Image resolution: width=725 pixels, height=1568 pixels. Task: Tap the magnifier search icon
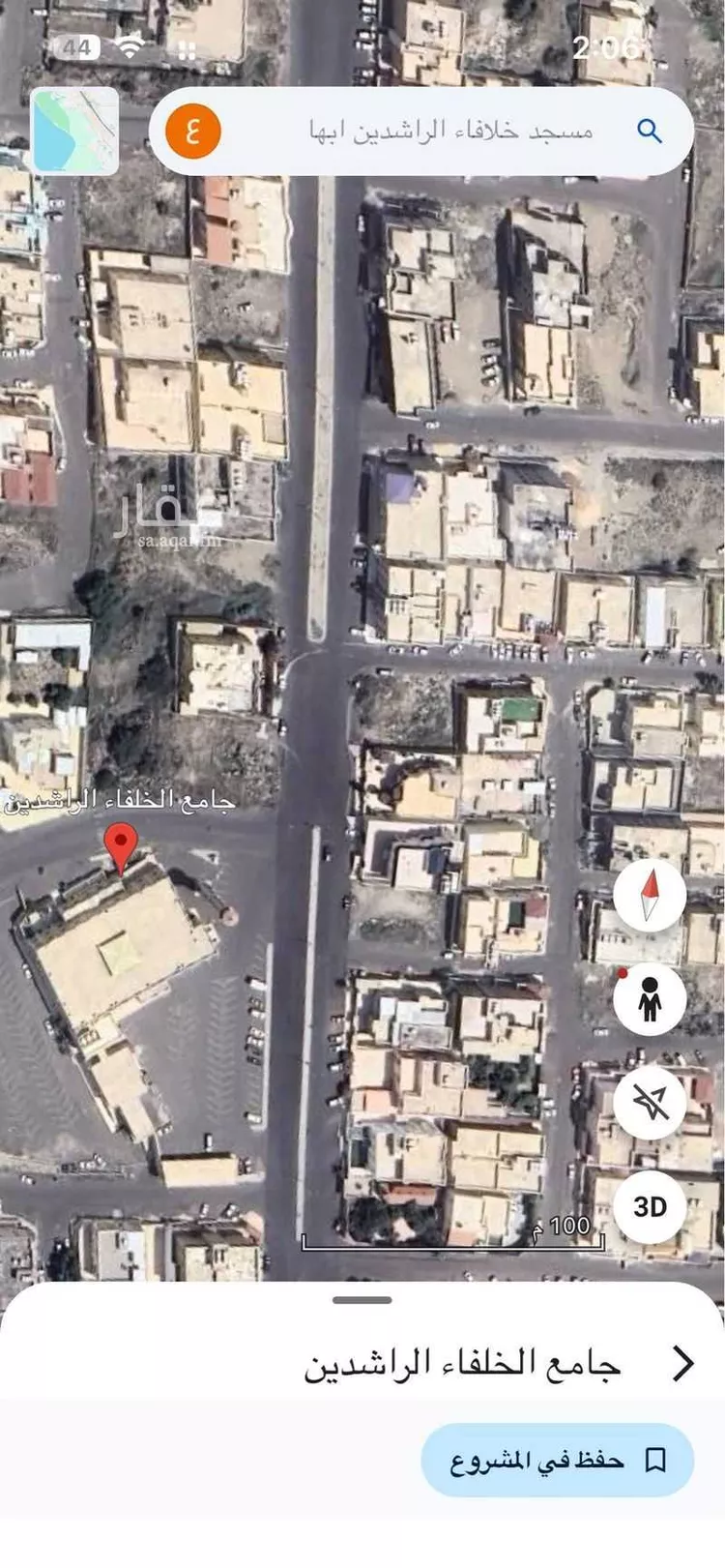(x=650, y=132)
